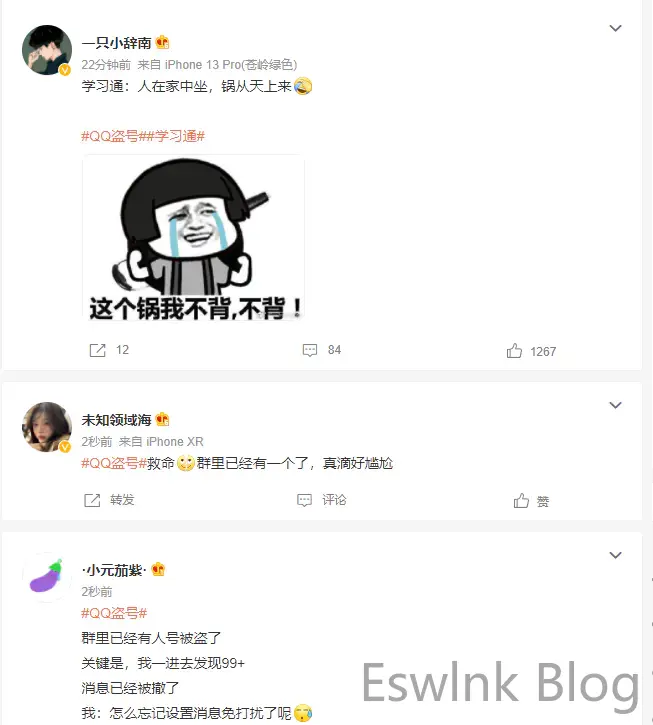Repost 一只小辞南's post with 12 shares
Screen dimensions: 653x725
coord(110,350)
